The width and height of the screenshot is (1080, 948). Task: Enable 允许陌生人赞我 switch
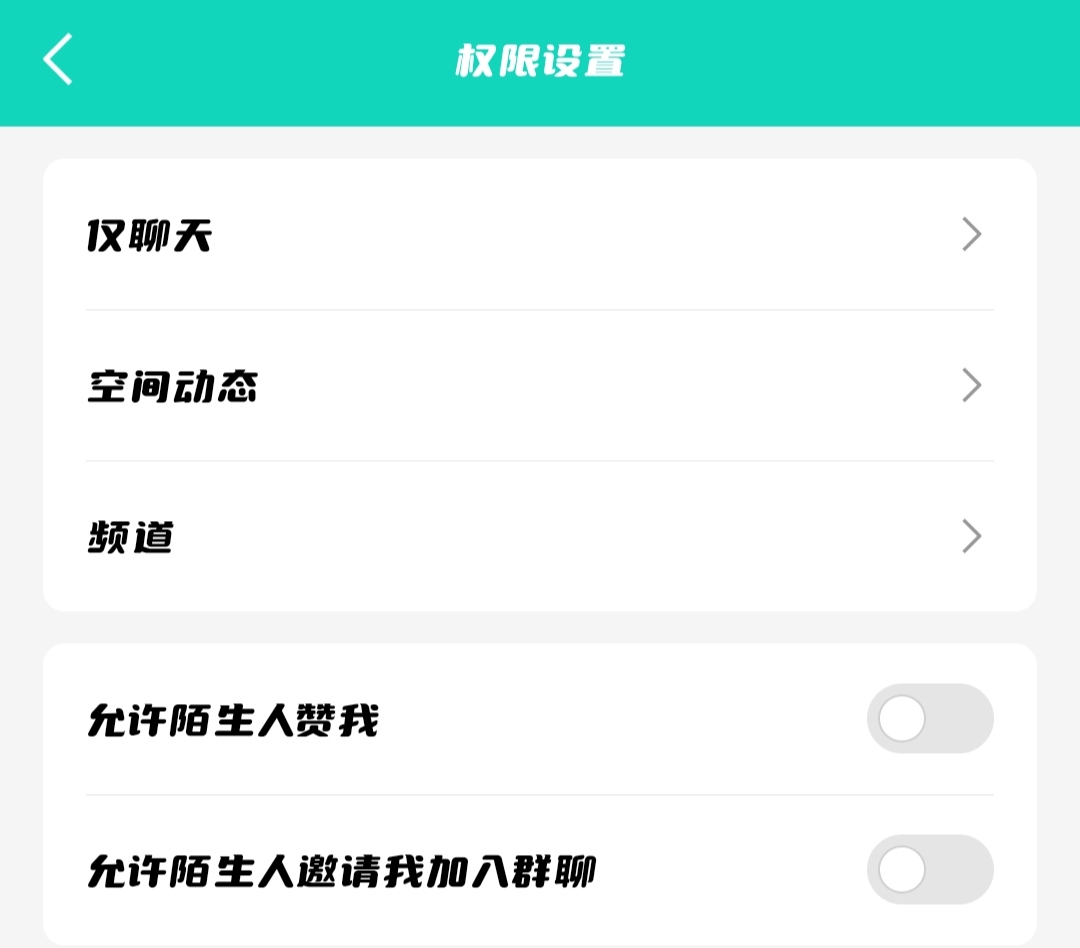point(929,719)
